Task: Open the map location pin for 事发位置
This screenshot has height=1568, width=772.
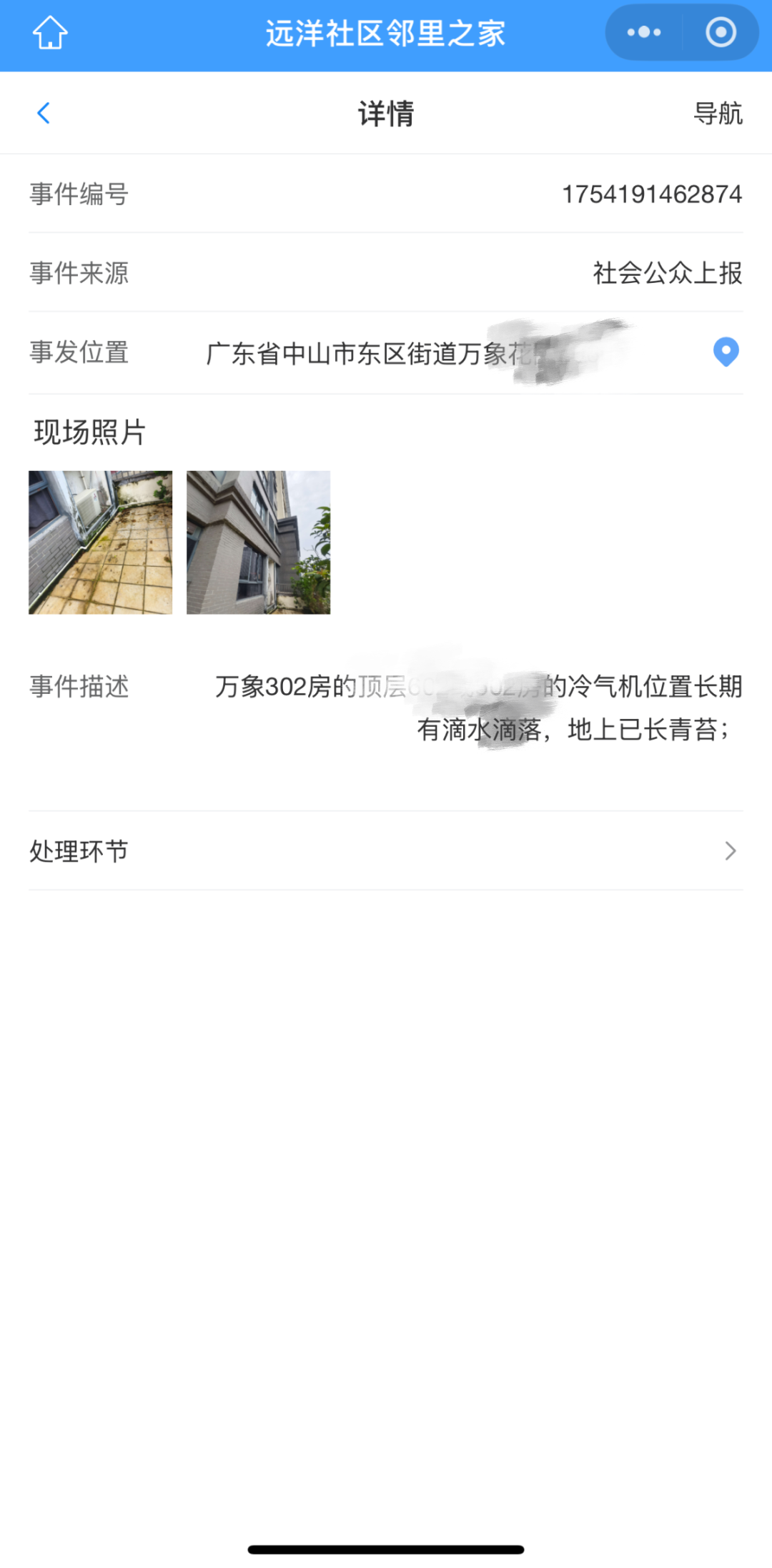Action: click(x=726, y=352)
